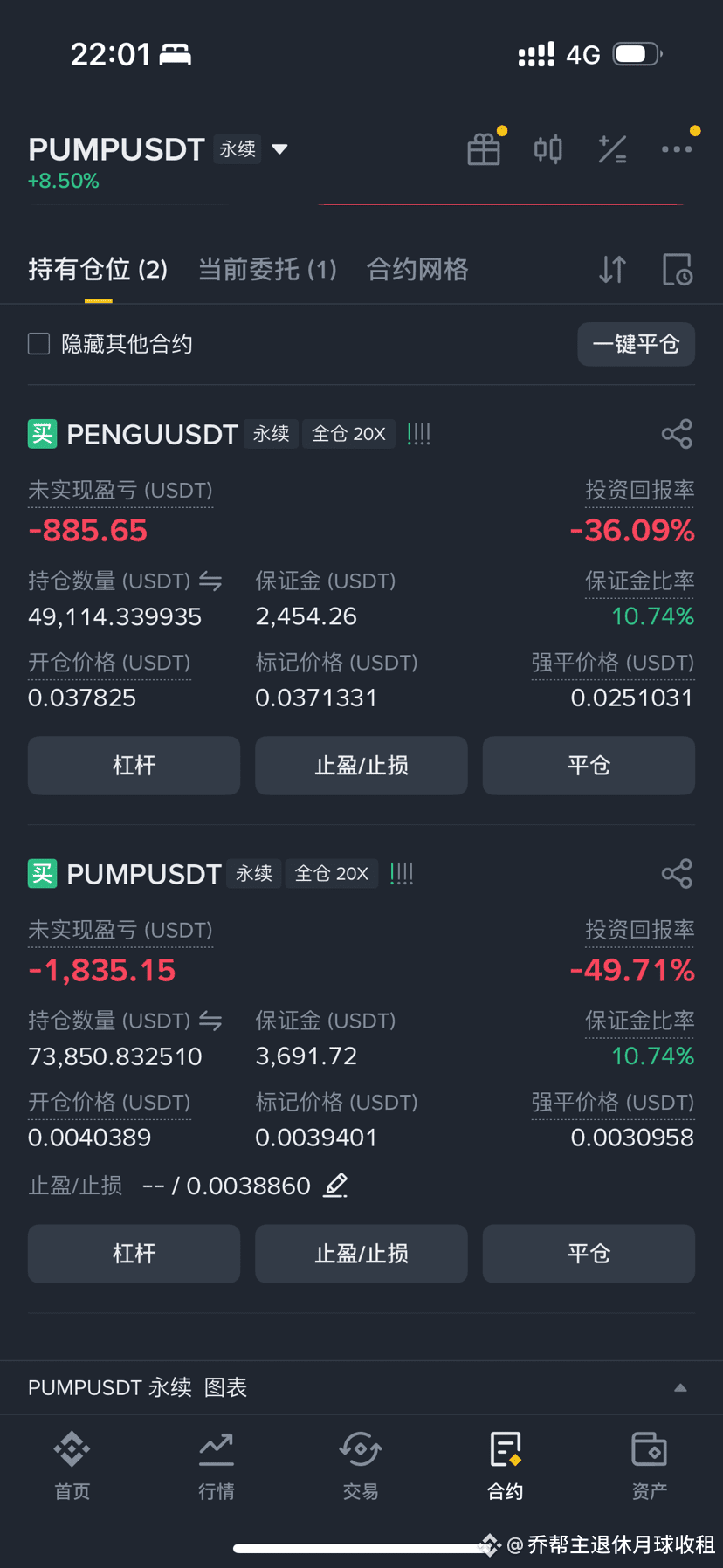Open the PUMPUSDT pair dropdown
Viewport: 723px width, 1568px height.
[279, 149]
